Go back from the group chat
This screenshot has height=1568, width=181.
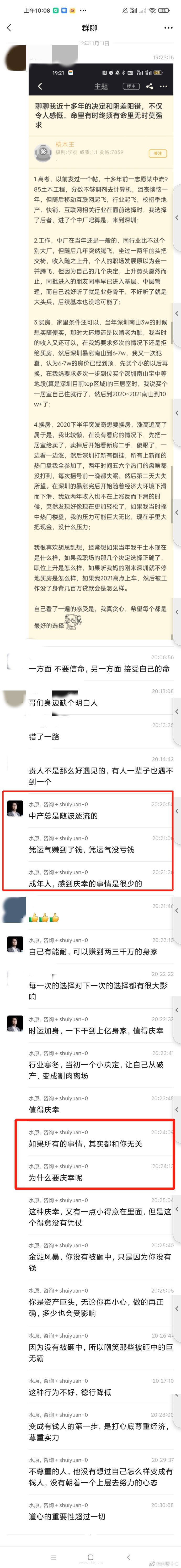[x=9, y=28]
